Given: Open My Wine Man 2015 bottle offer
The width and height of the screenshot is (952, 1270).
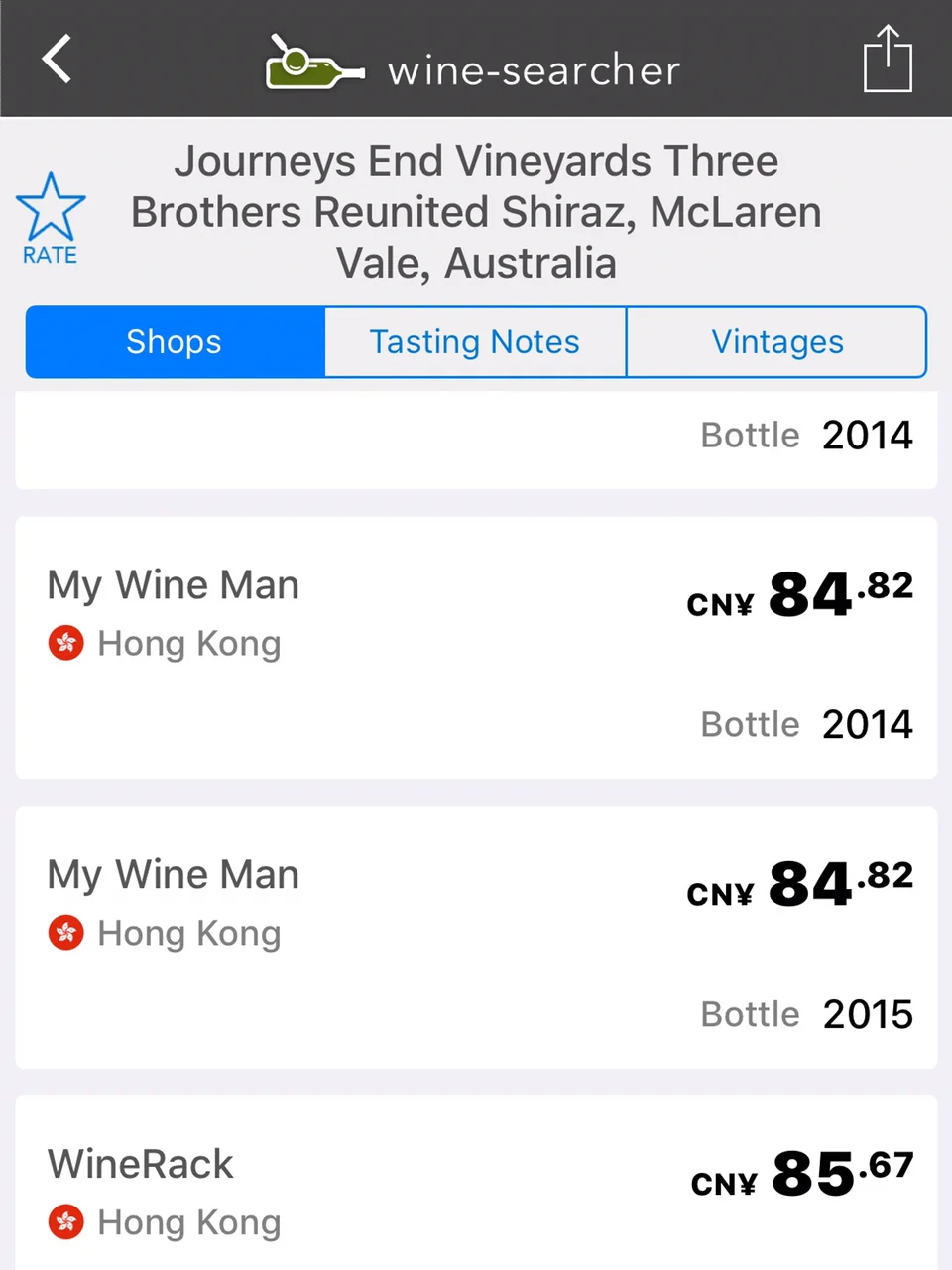Looking at the screenshot, I should [x=476, y=937].
